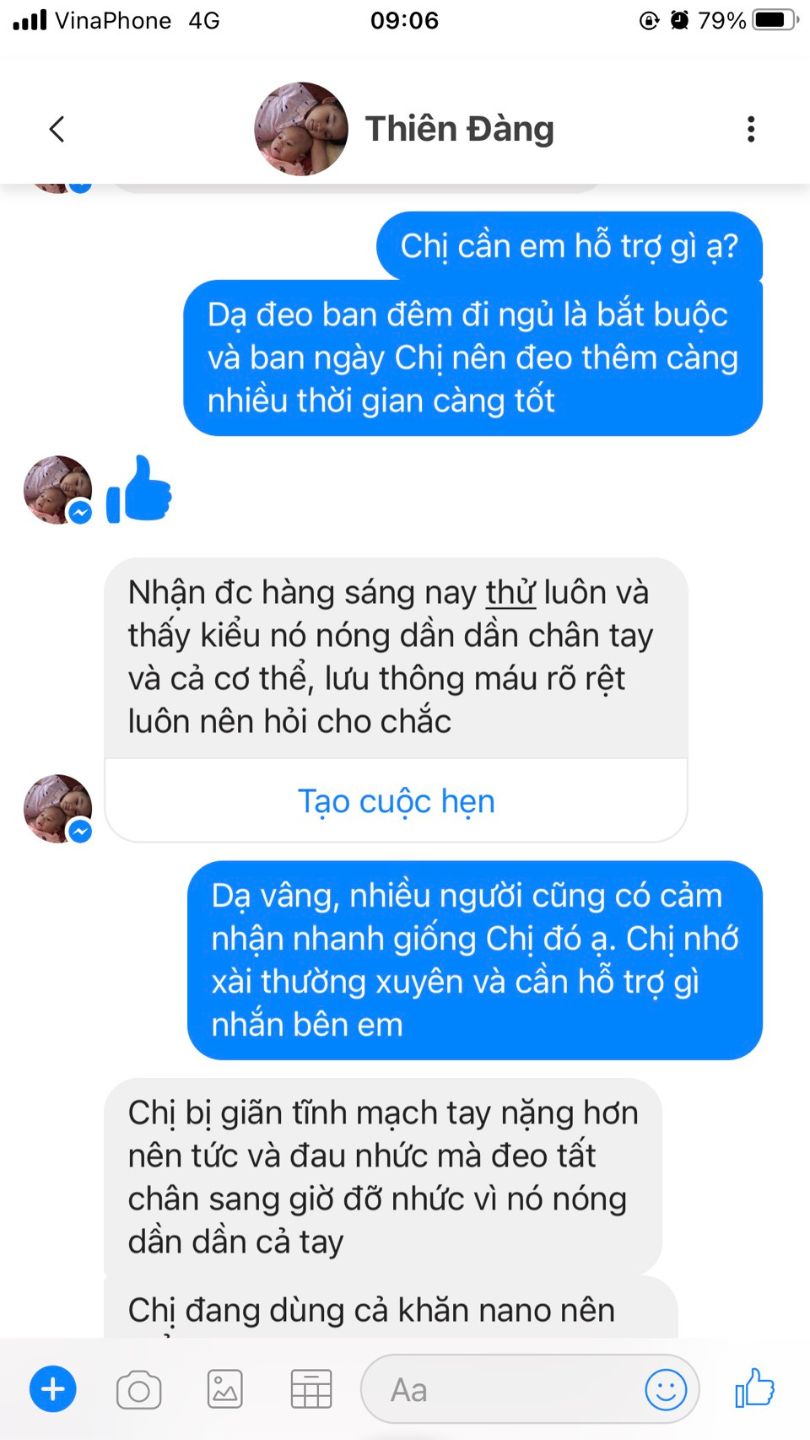This screenshot has width=810, height=1440.
Task: Open the camera to take a photo
Action: click(x=139, y=1389)
